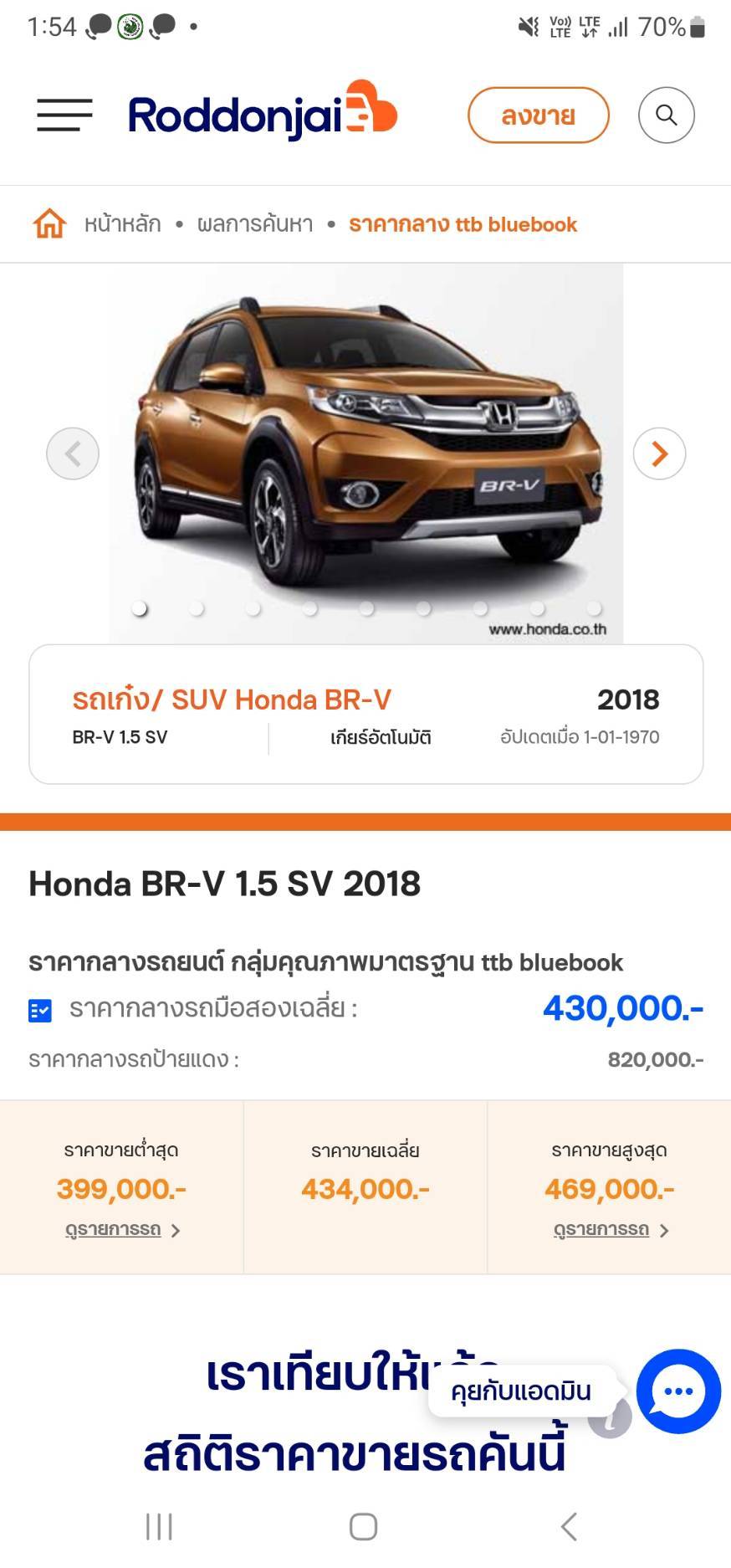Show the previous car photo
This screenshot has width=731, height=1568.
[73, 453]
